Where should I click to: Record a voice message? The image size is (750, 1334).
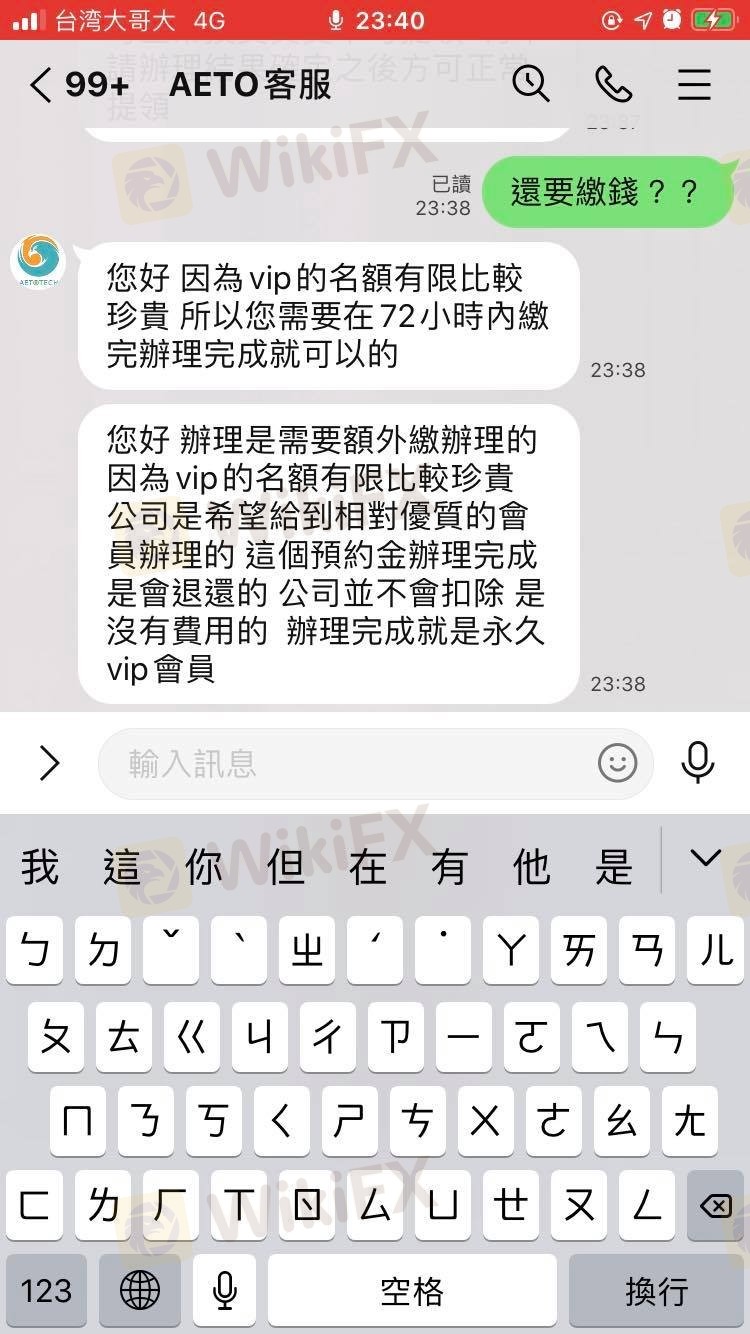[697, 764]
